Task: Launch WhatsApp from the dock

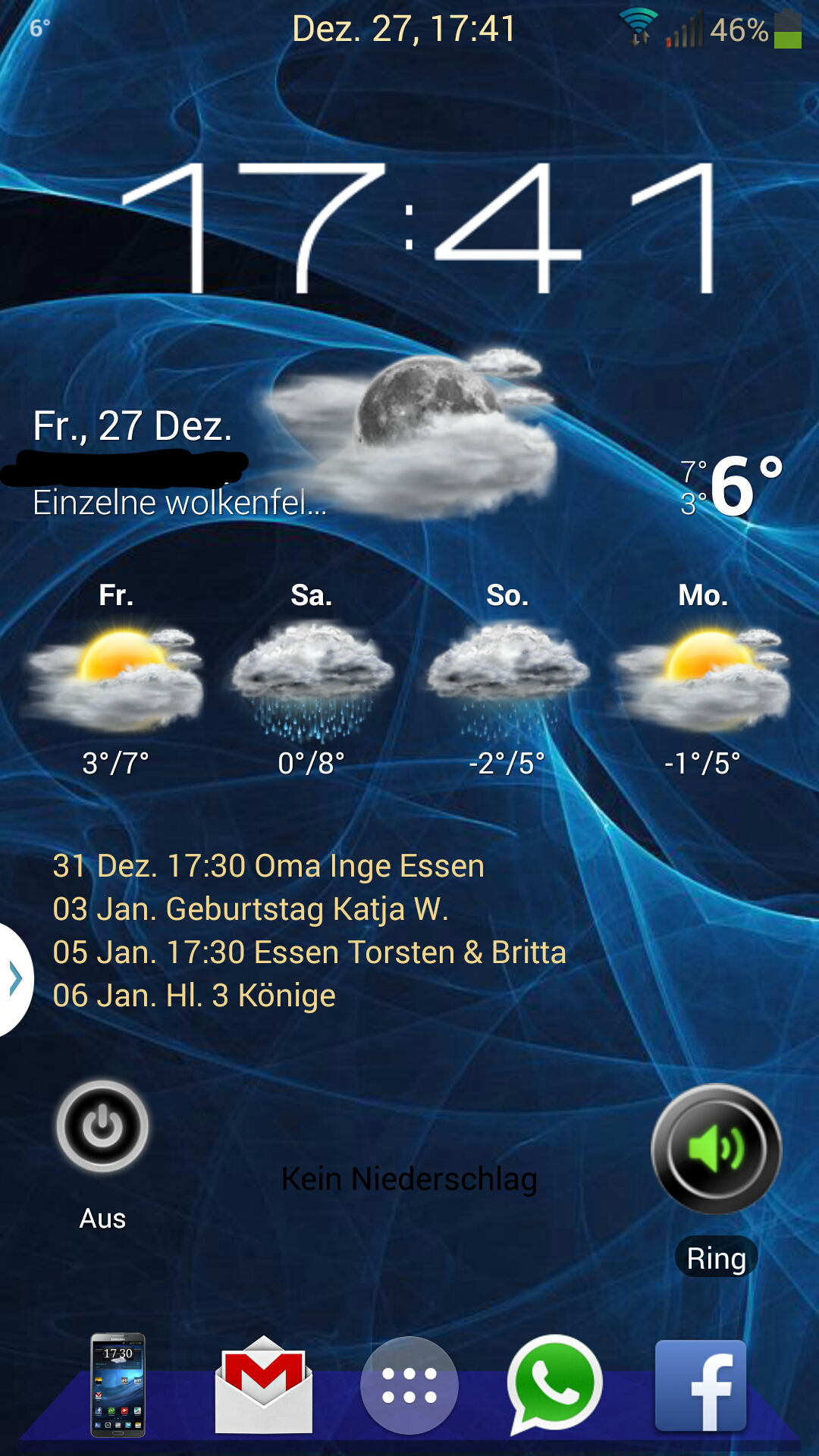Action: pos(555,1385)
